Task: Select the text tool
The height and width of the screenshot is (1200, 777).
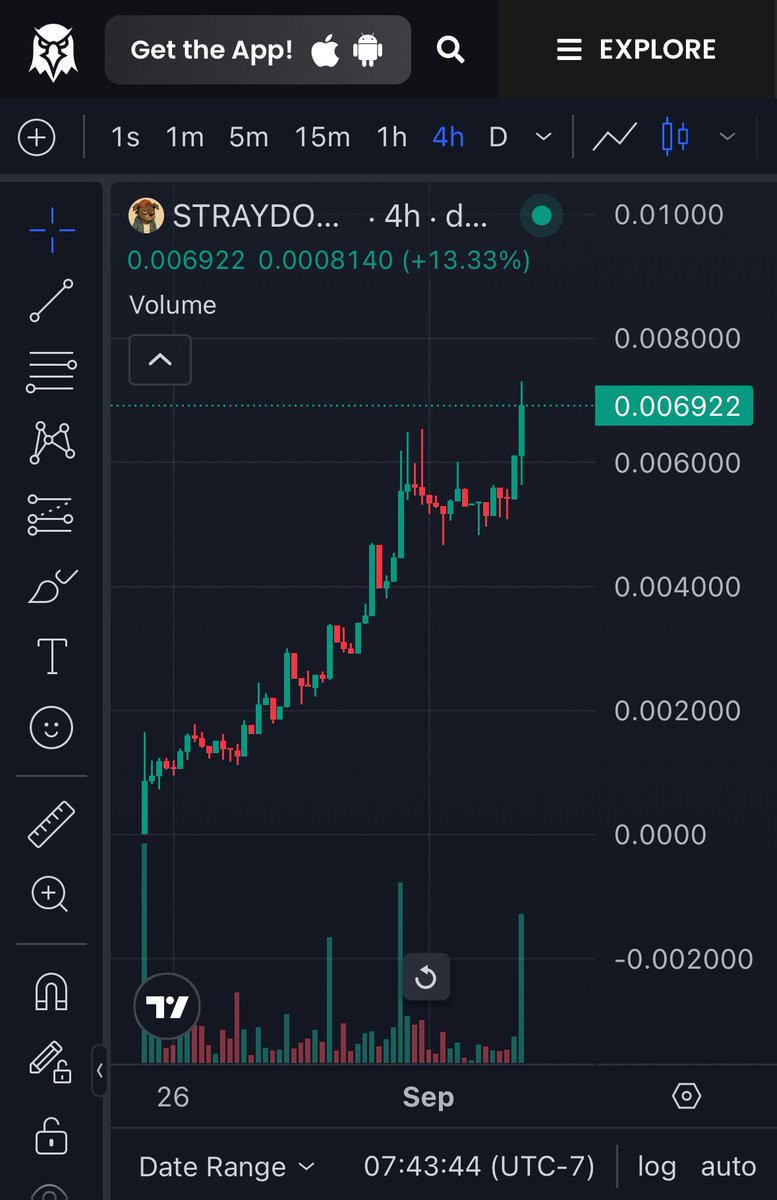Action: click(52, 657)
